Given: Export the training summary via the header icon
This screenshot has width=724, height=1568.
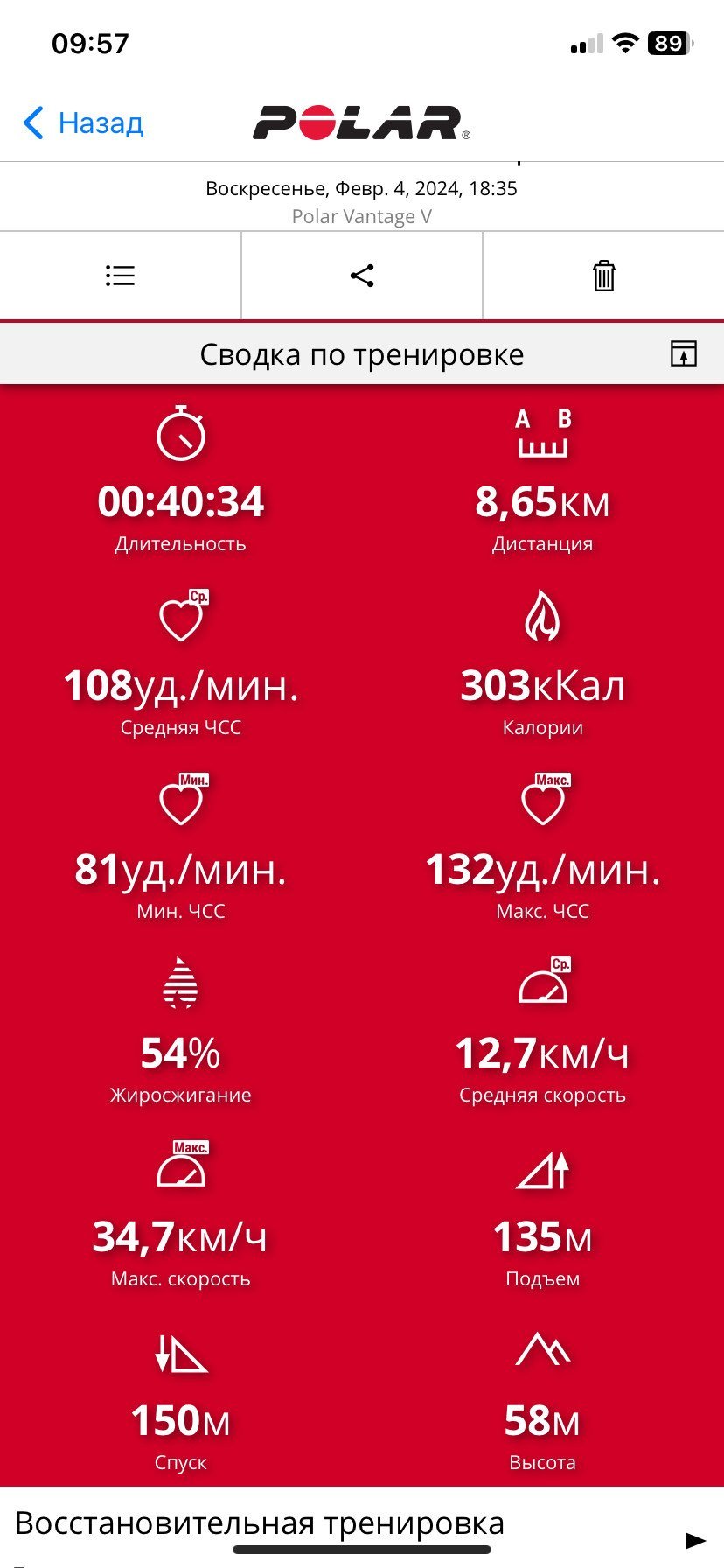Looking at the screenshot, I should [684, 353].
